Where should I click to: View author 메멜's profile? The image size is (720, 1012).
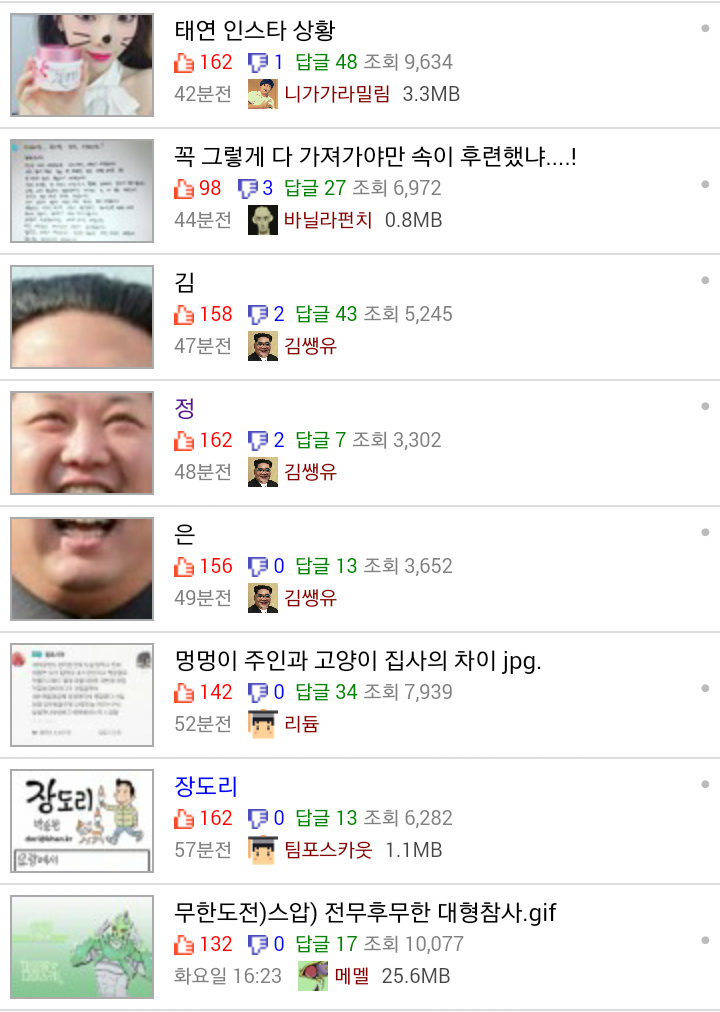[x=352, y=976]
